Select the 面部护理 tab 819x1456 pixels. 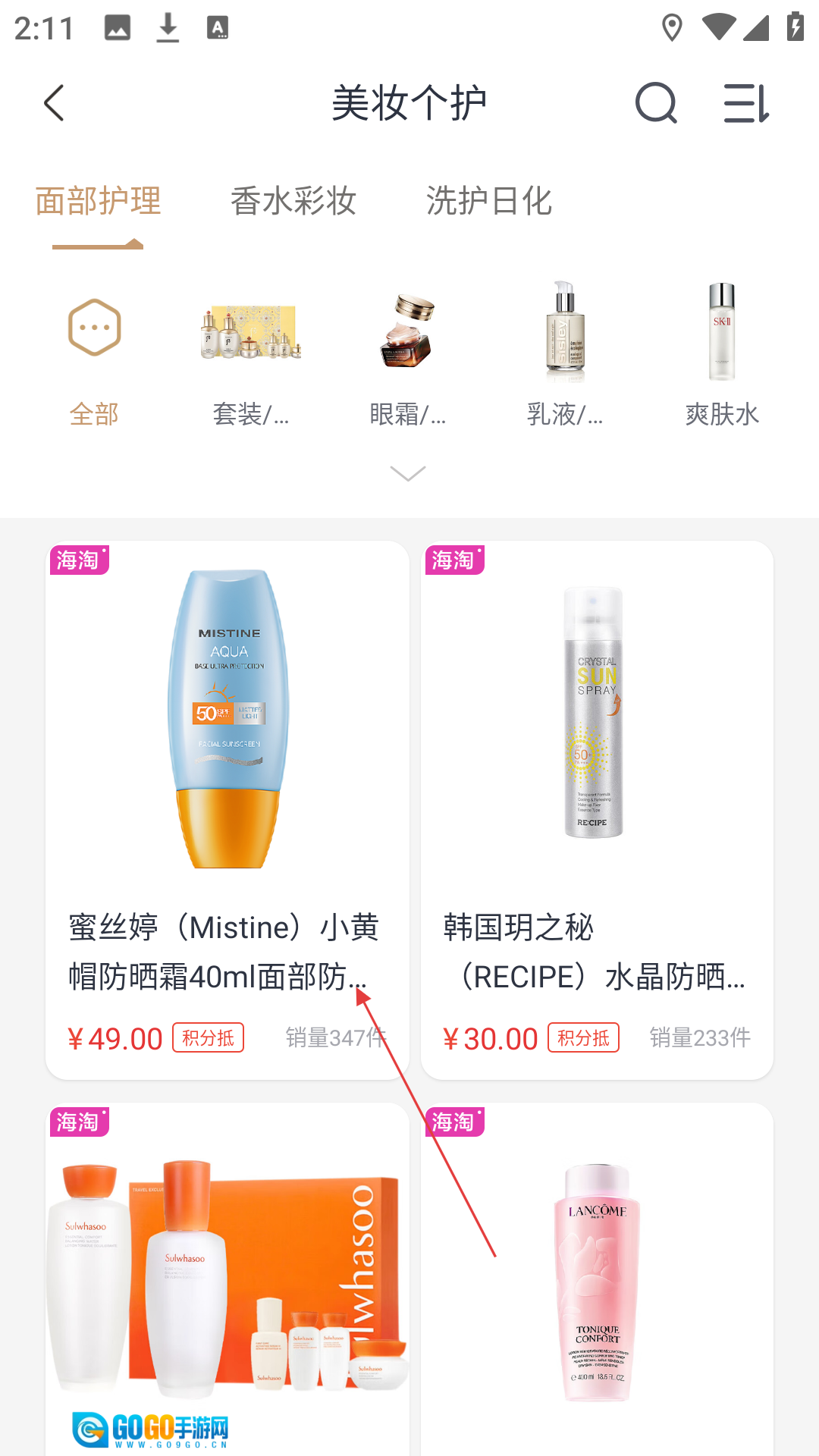tap(98, 202)
